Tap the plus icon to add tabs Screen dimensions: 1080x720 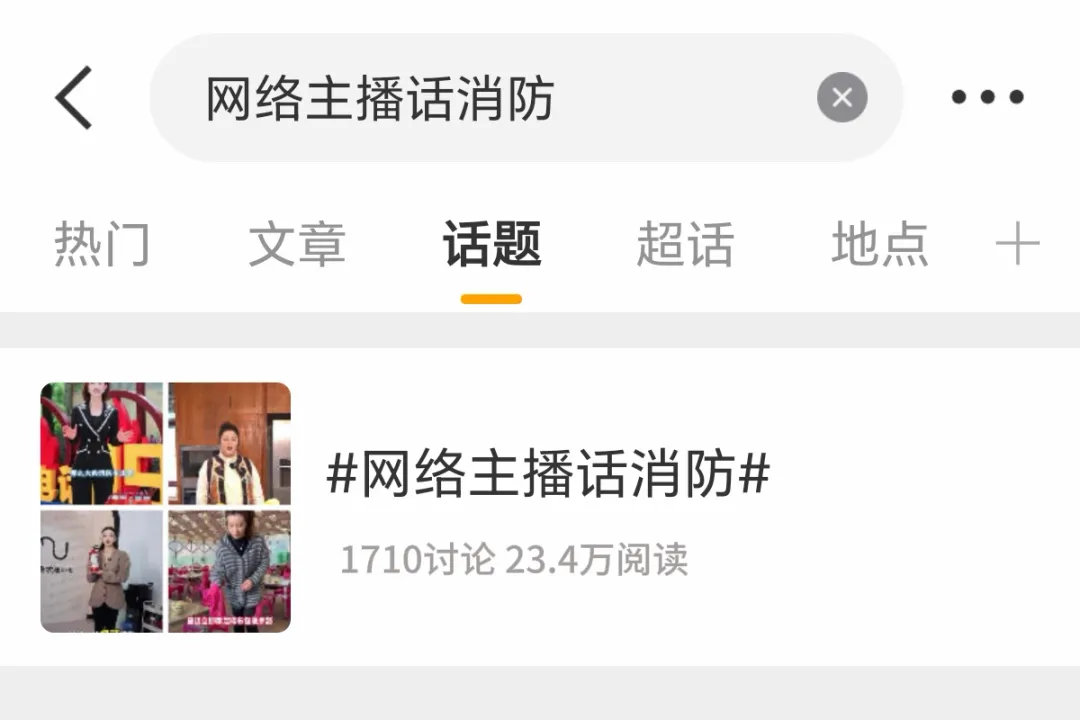1018,245
